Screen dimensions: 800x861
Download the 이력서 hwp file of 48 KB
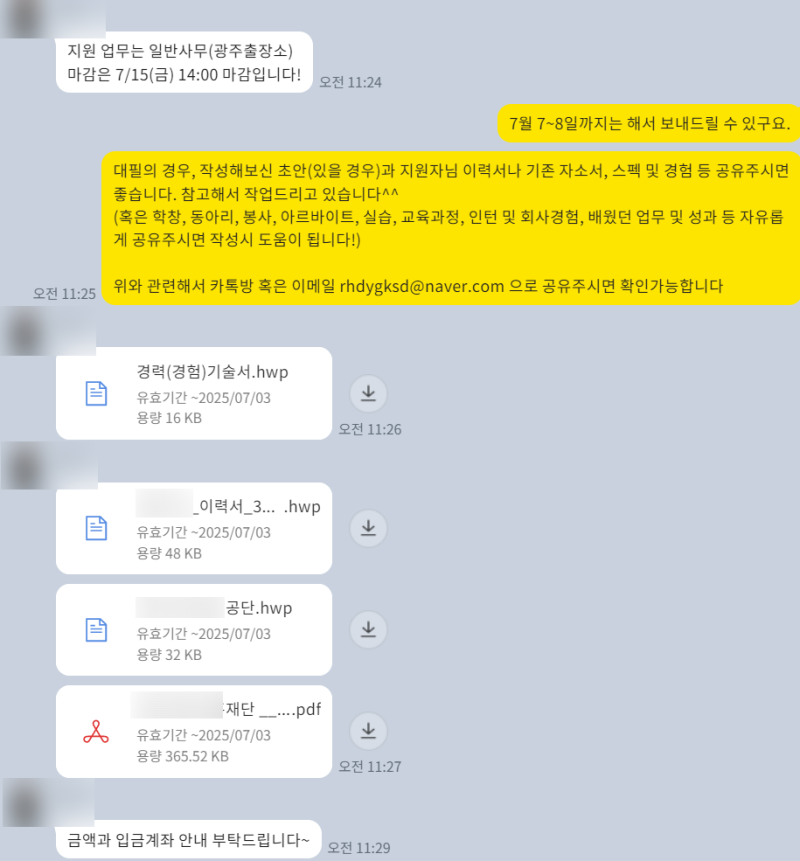[368, 528]
